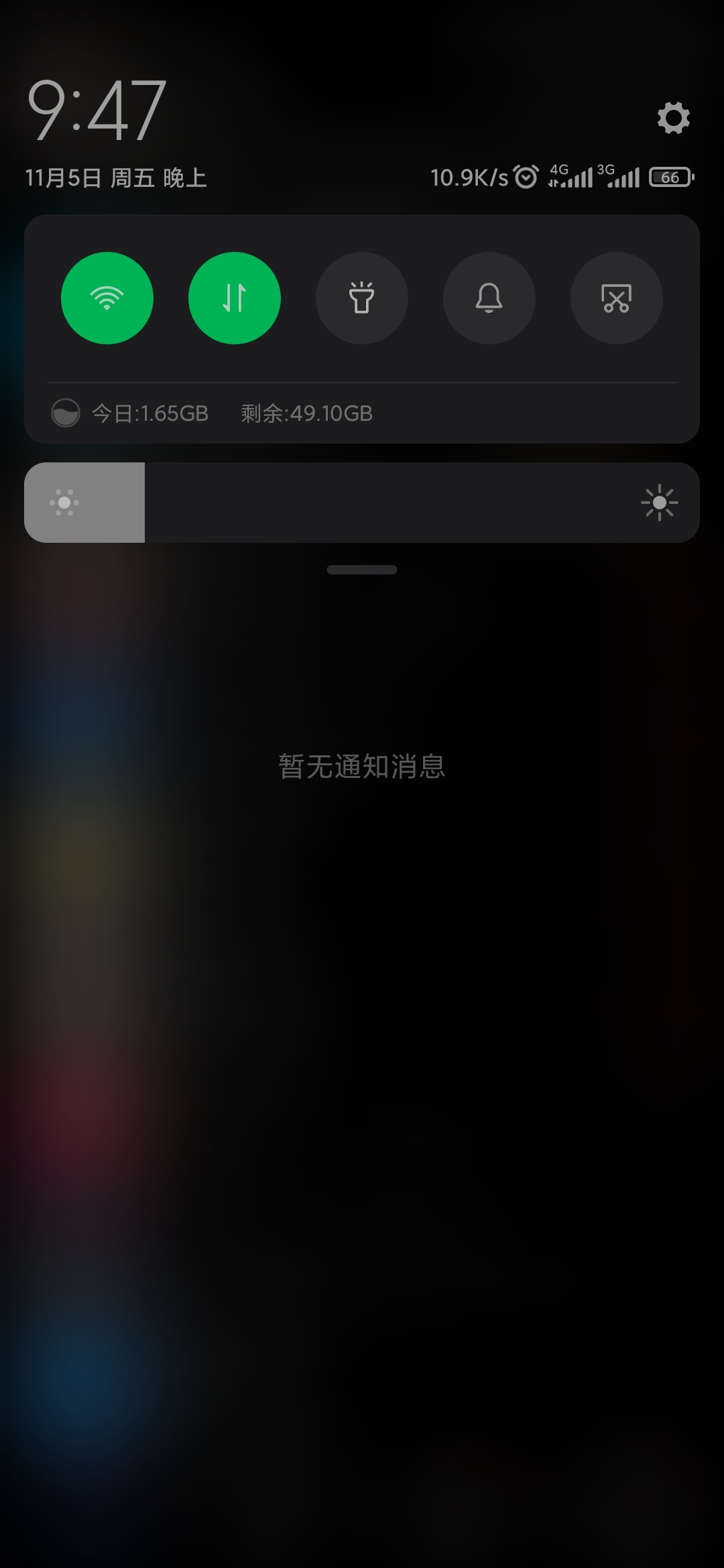Tap the handle to expand quick settings
724x1568 pixels.
[x=362, y=570]
